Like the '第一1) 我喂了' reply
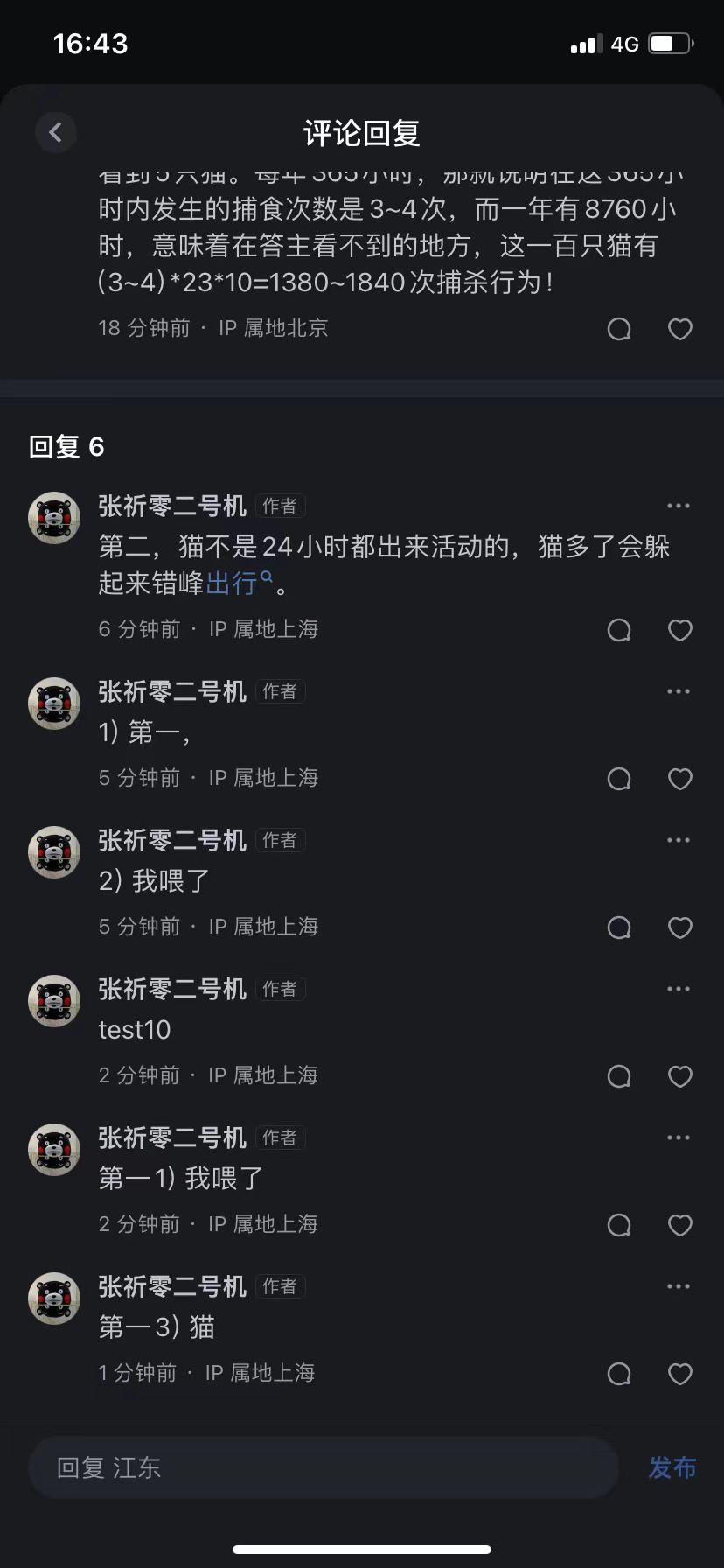The height and width of the screenshot is (1568, 724). coord(680,1225)
